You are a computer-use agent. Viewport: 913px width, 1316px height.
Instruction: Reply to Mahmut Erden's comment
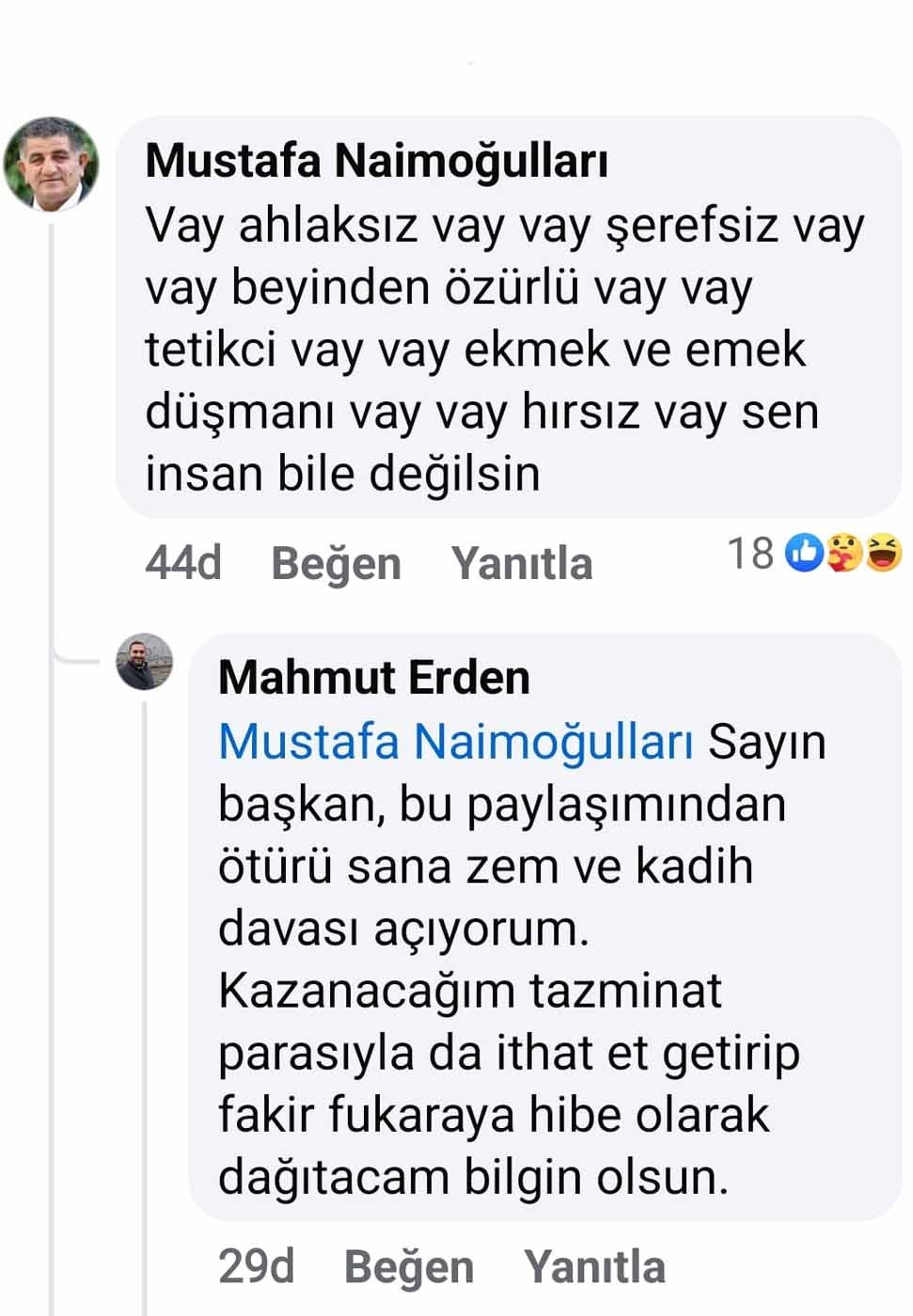tap(594, 1267)
